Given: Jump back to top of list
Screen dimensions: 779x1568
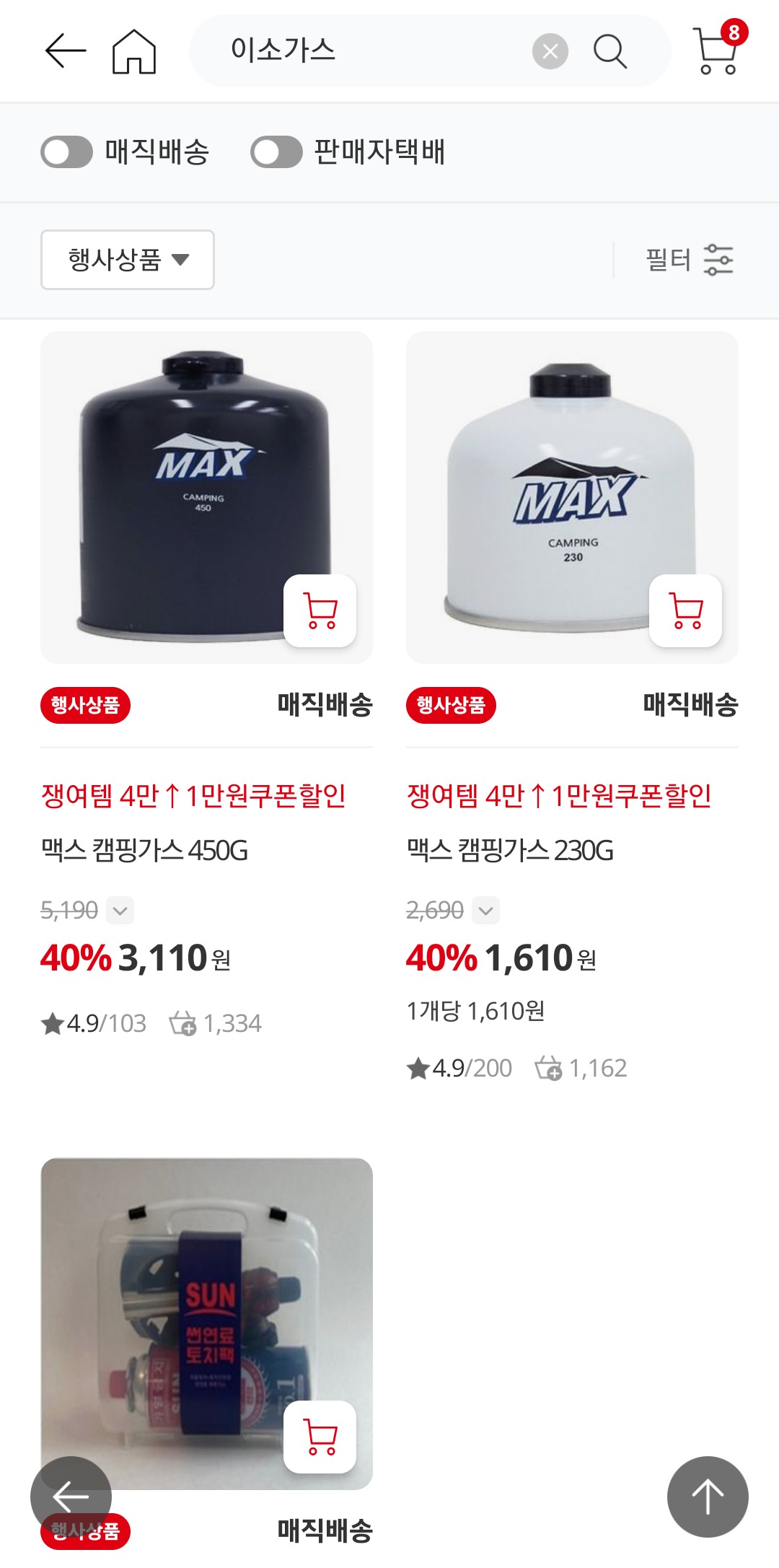Looking at the screenshot, I should pos(708,1497).
